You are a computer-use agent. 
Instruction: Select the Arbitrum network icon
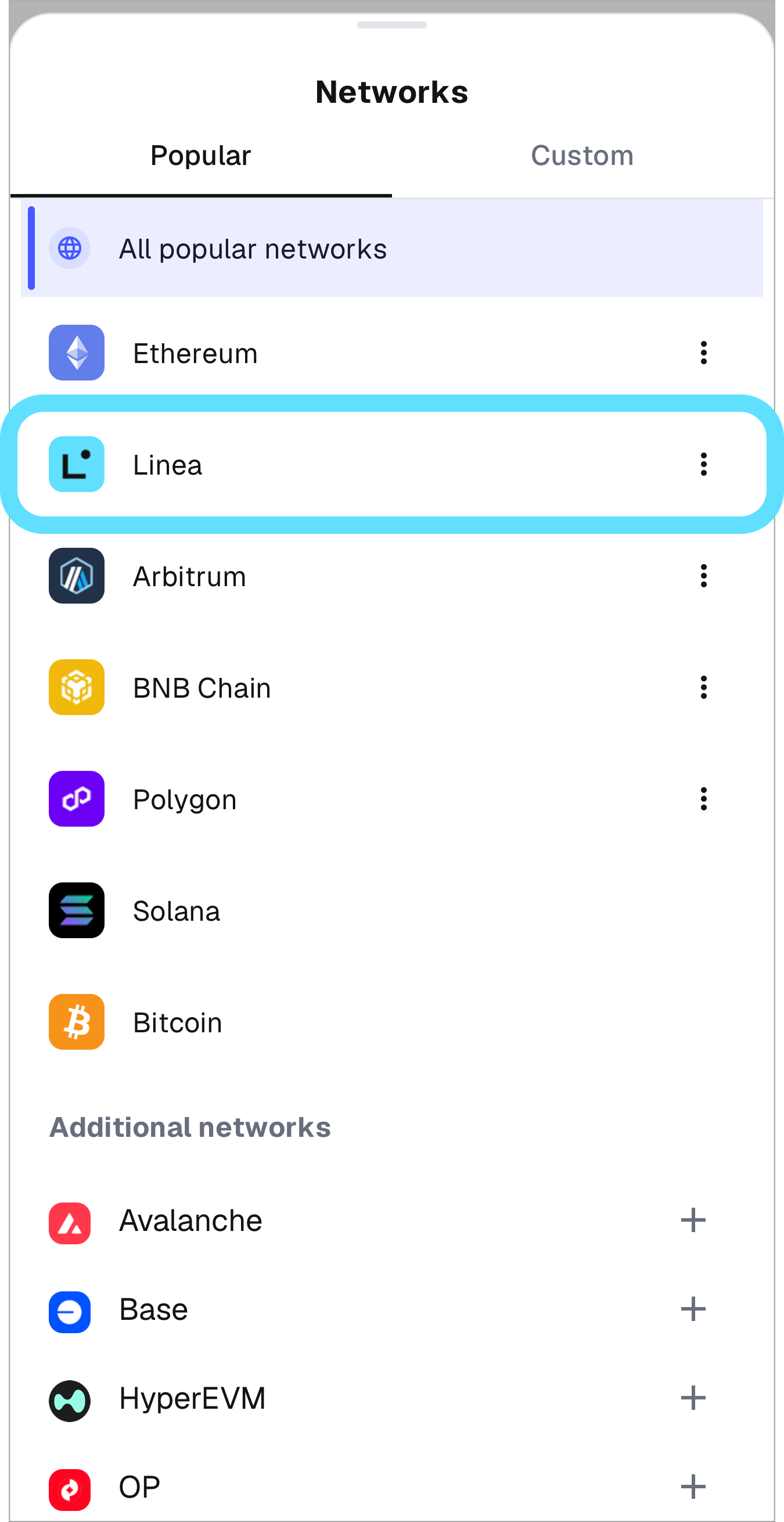pos(76,576)
